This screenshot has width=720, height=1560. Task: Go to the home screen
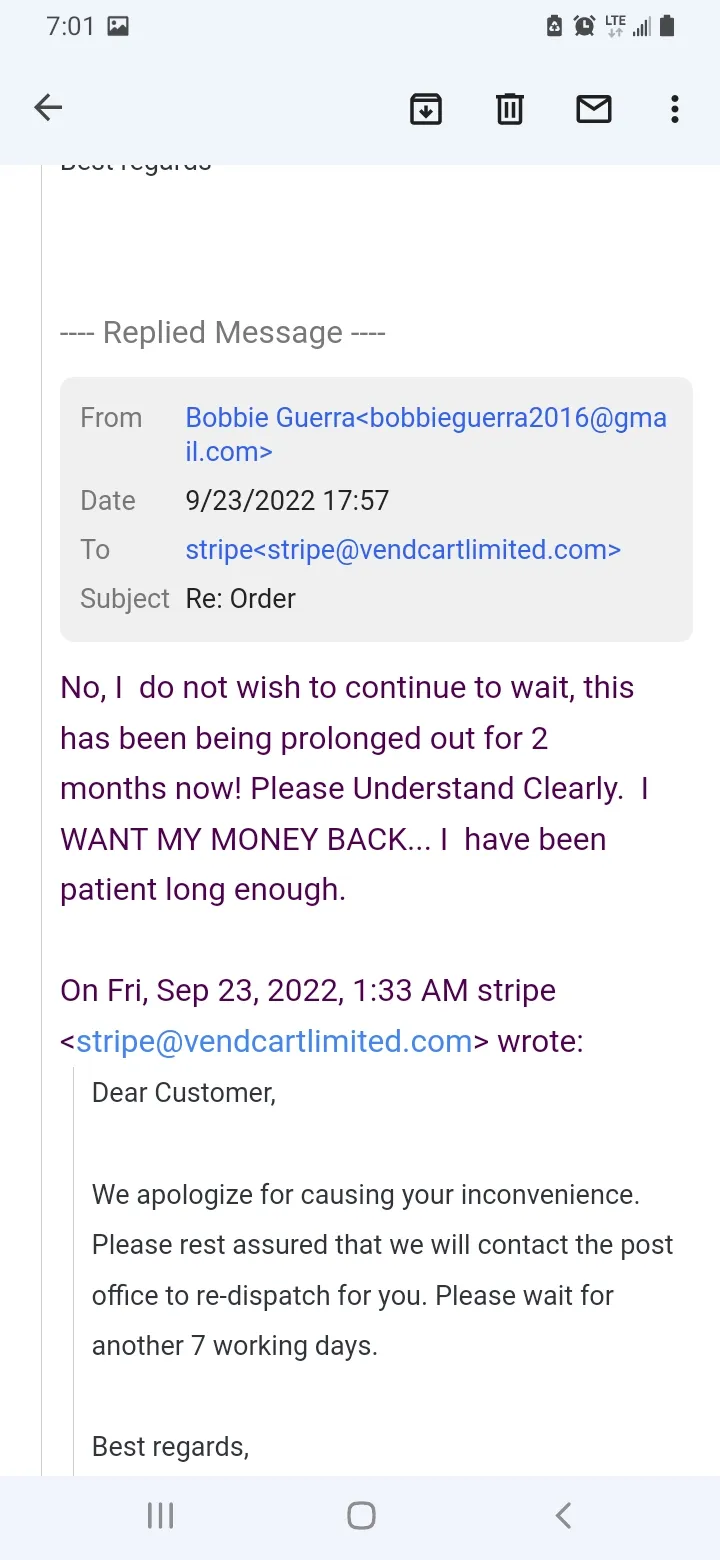pyautogui.click(x=361, y=1516)
